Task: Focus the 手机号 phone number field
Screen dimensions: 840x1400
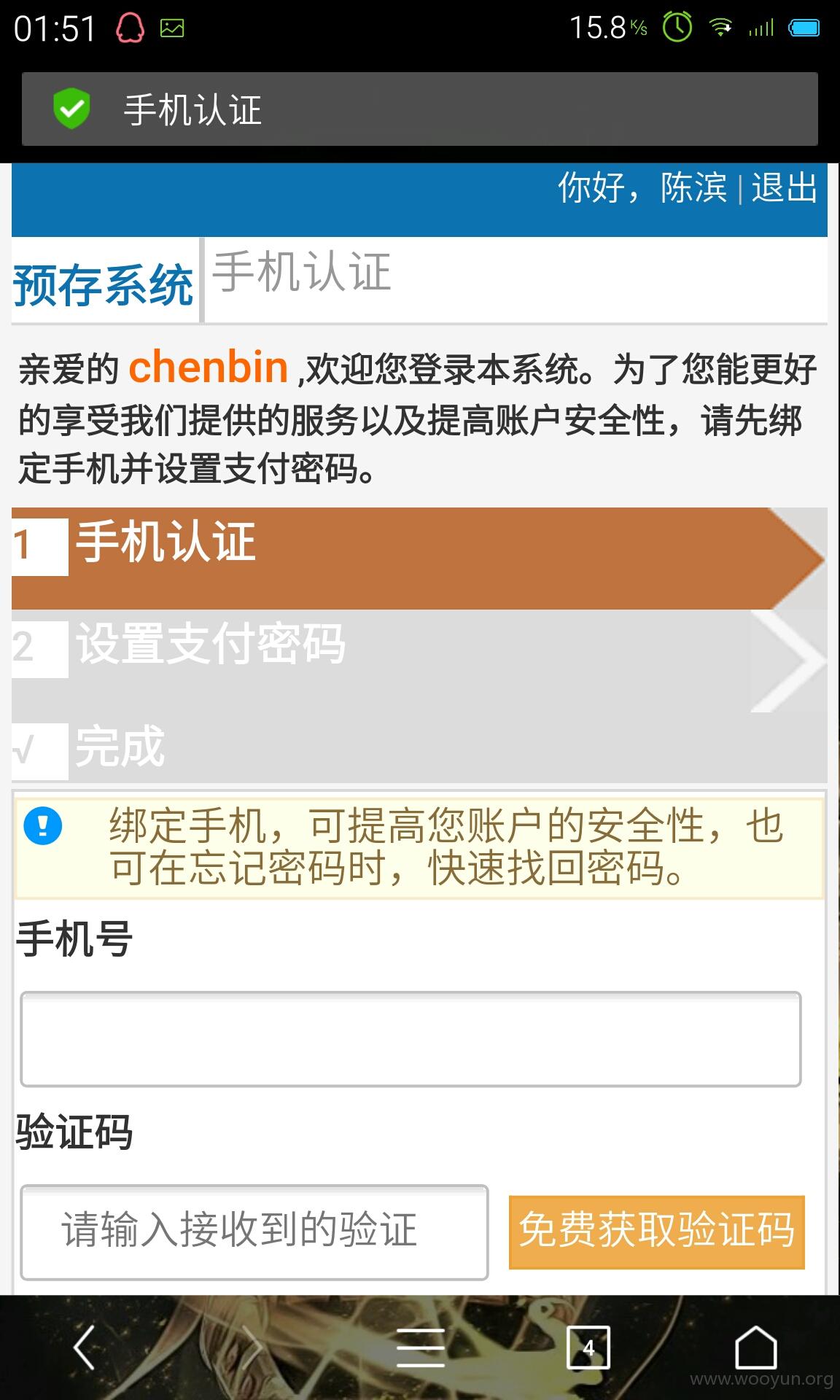Action: pyautogui.click(x=411, y=1038)
